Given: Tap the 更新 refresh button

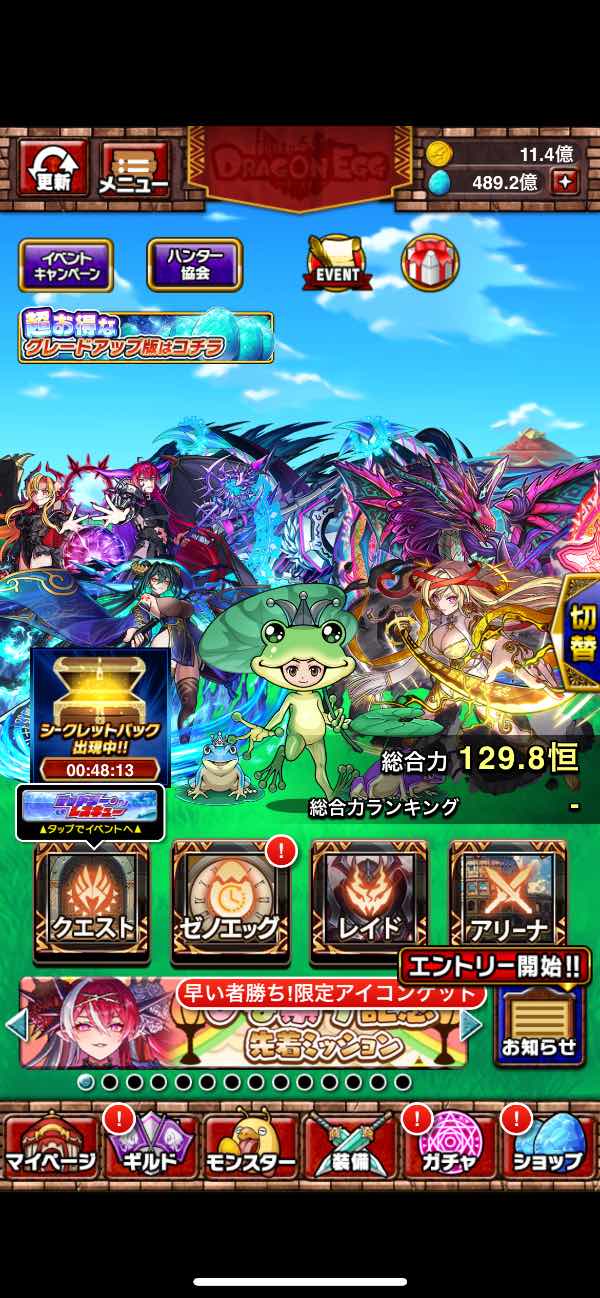Looking at the screenshot, I should pyautogui.click(x=53, y=167).
